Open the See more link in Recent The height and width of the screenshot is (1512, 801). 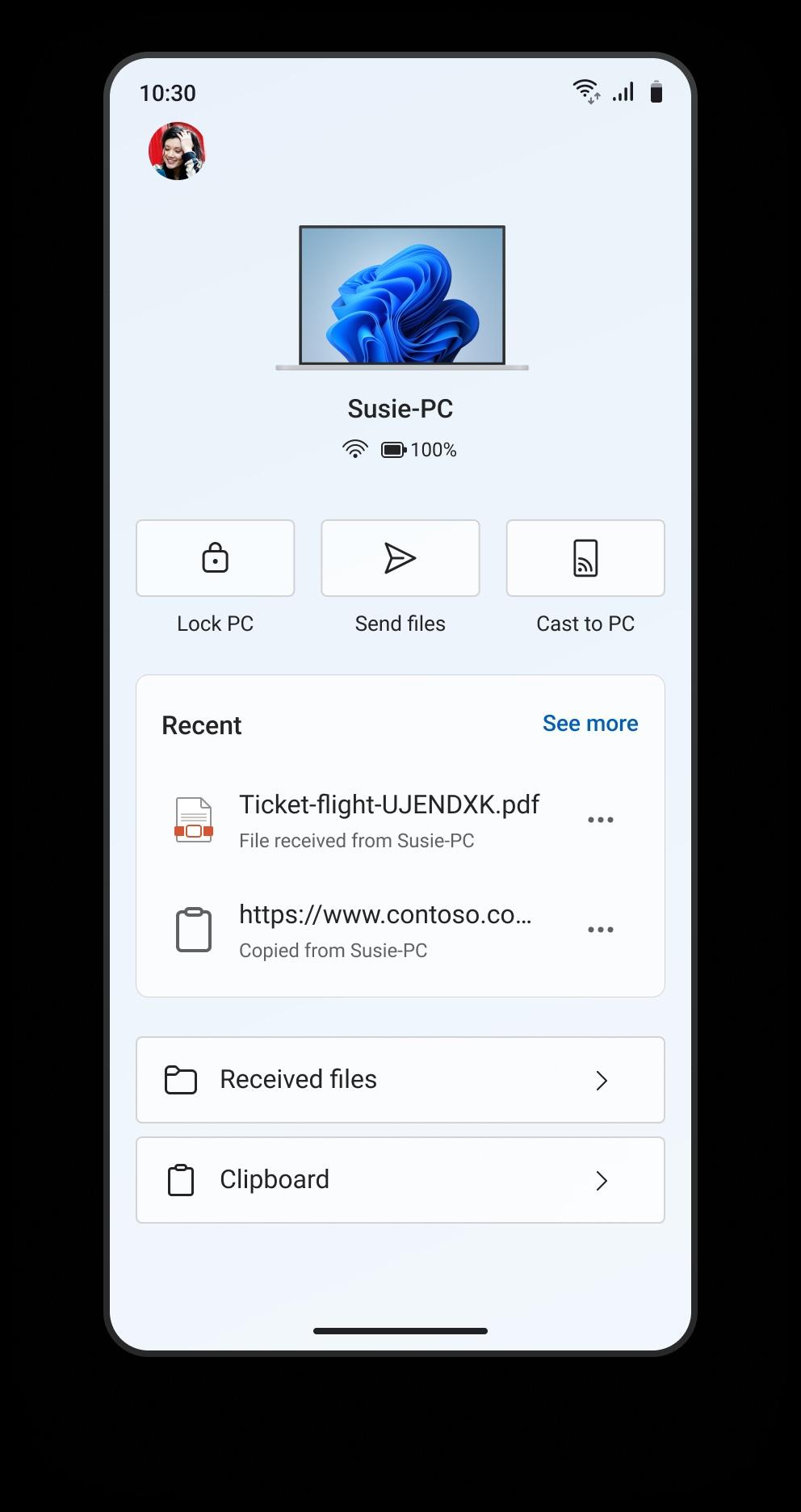(x=589, y=724)
